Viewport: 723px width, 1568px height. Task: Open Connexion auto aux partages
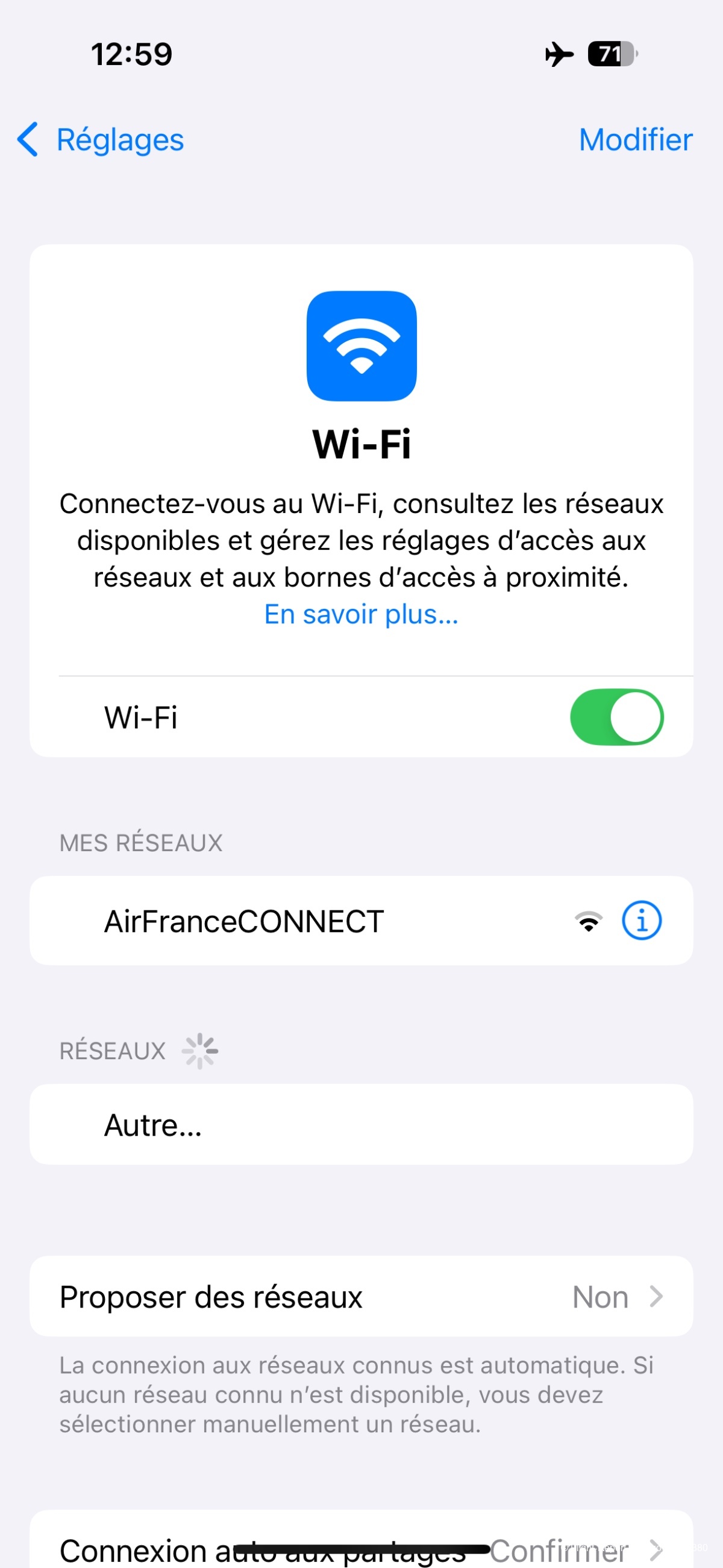tap(361, 1546)
